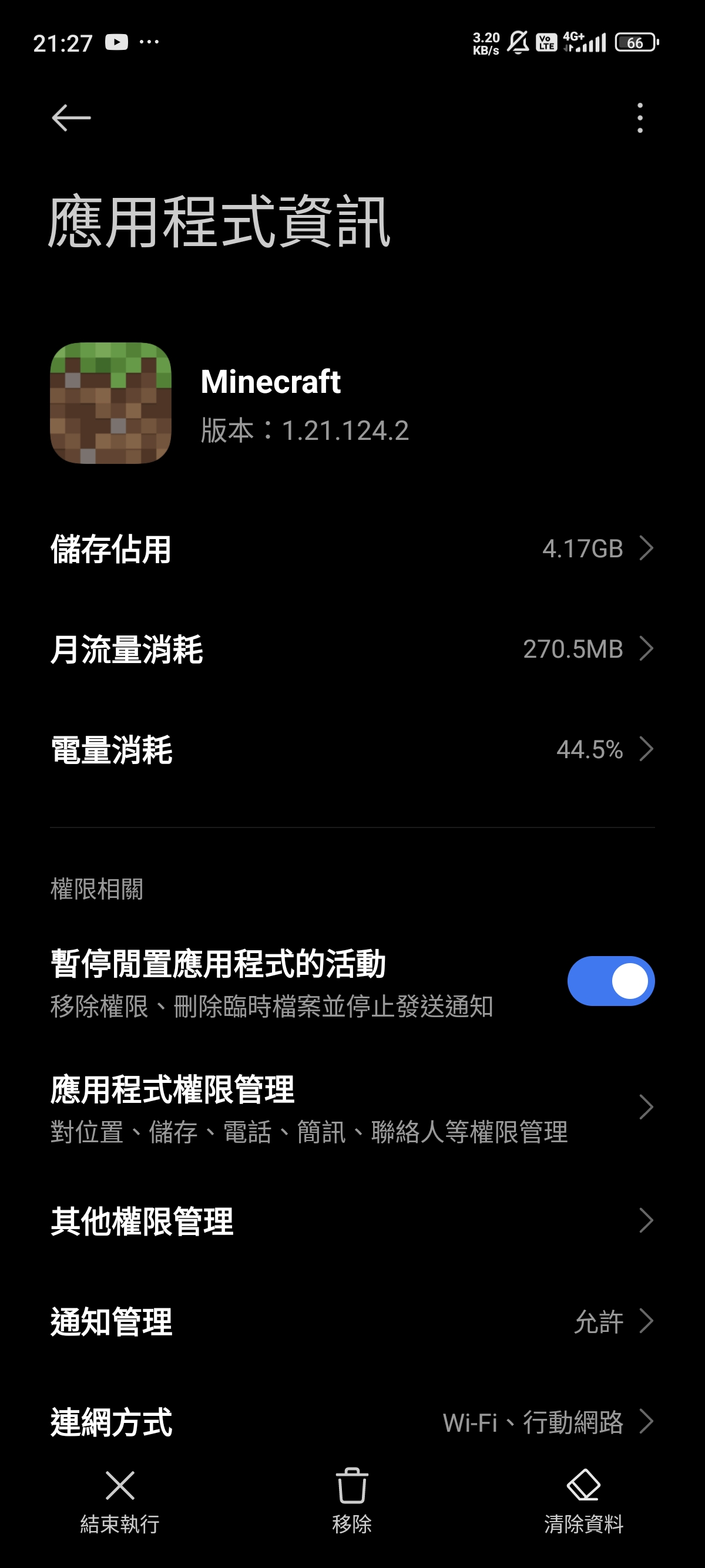705x1568 pixels.
Task: Go back using the top-left arrow
Action: pyautogui.click(x=71, y=117)
